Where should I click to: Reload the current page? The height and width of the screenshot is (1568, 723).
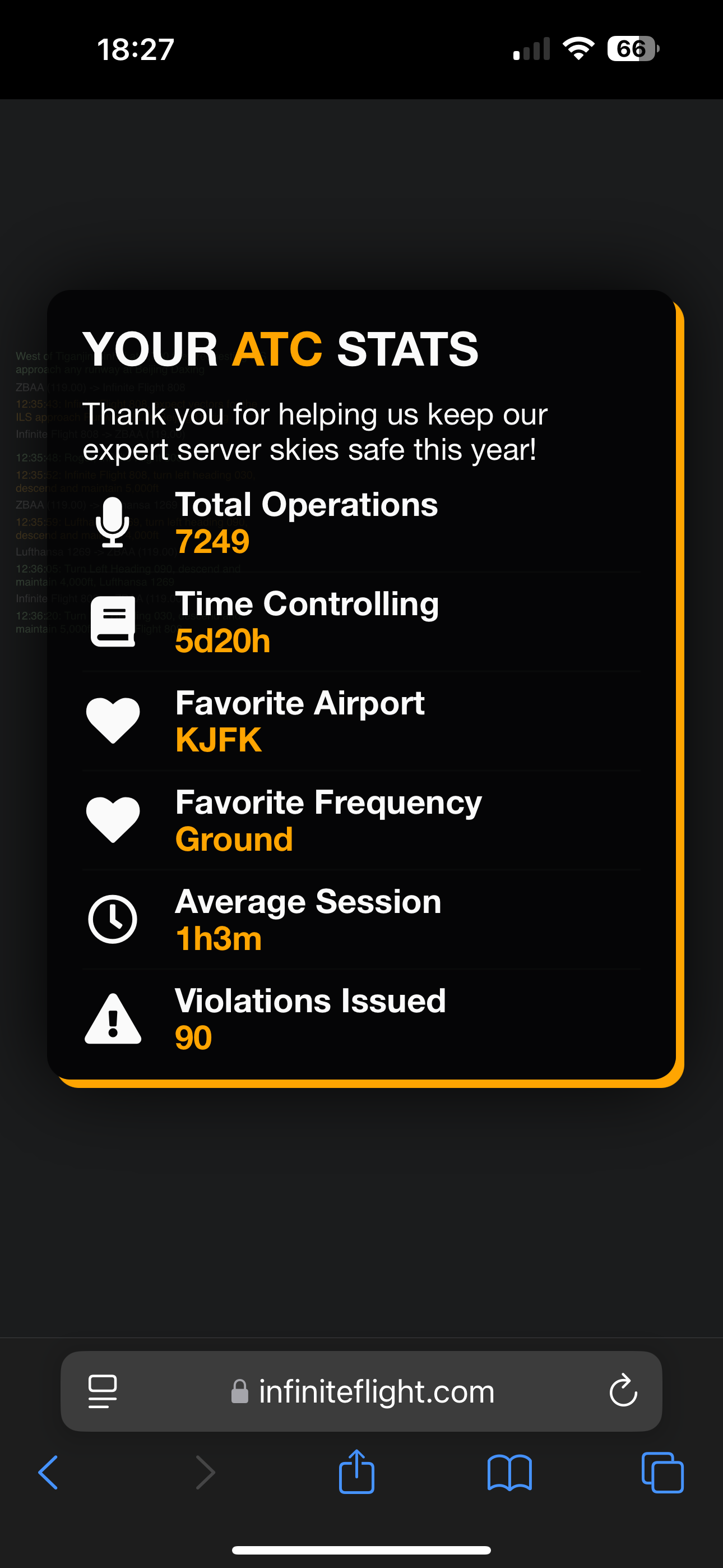click(623, 1391)
